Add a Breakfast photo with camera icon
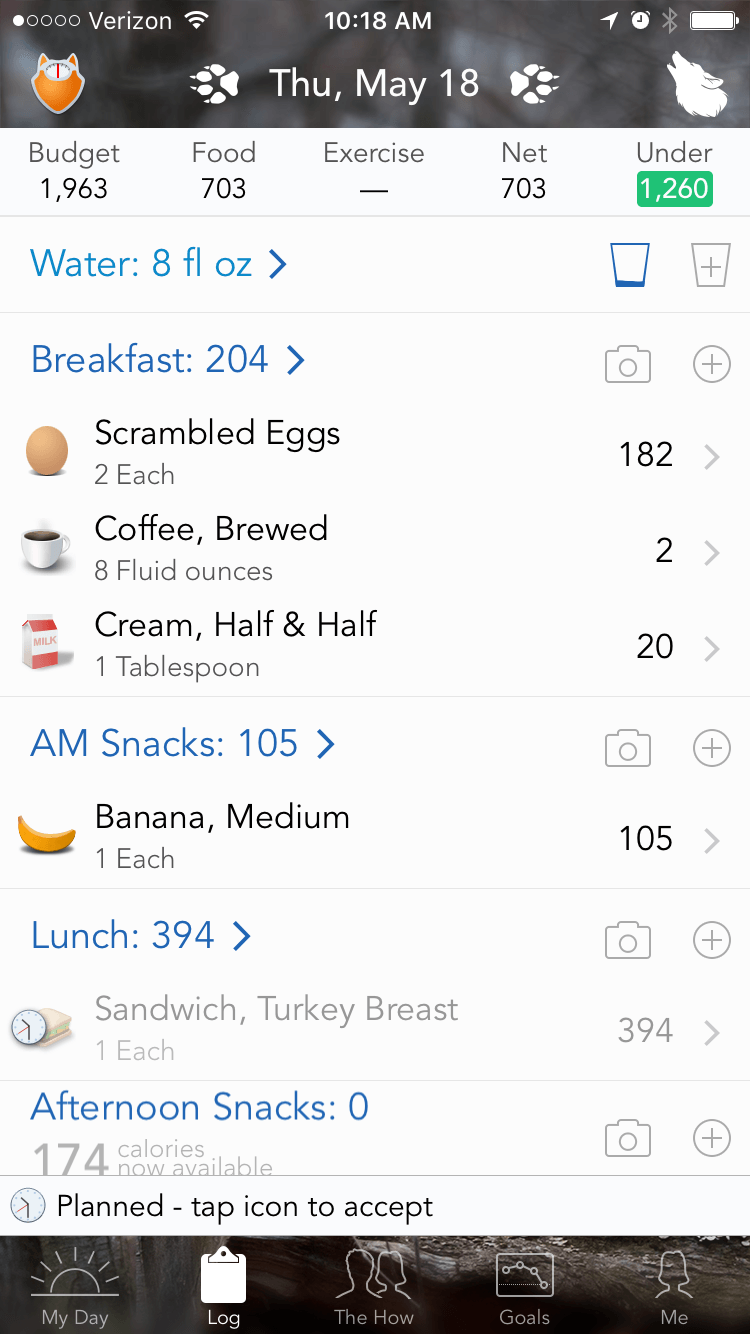 point(628,365)
